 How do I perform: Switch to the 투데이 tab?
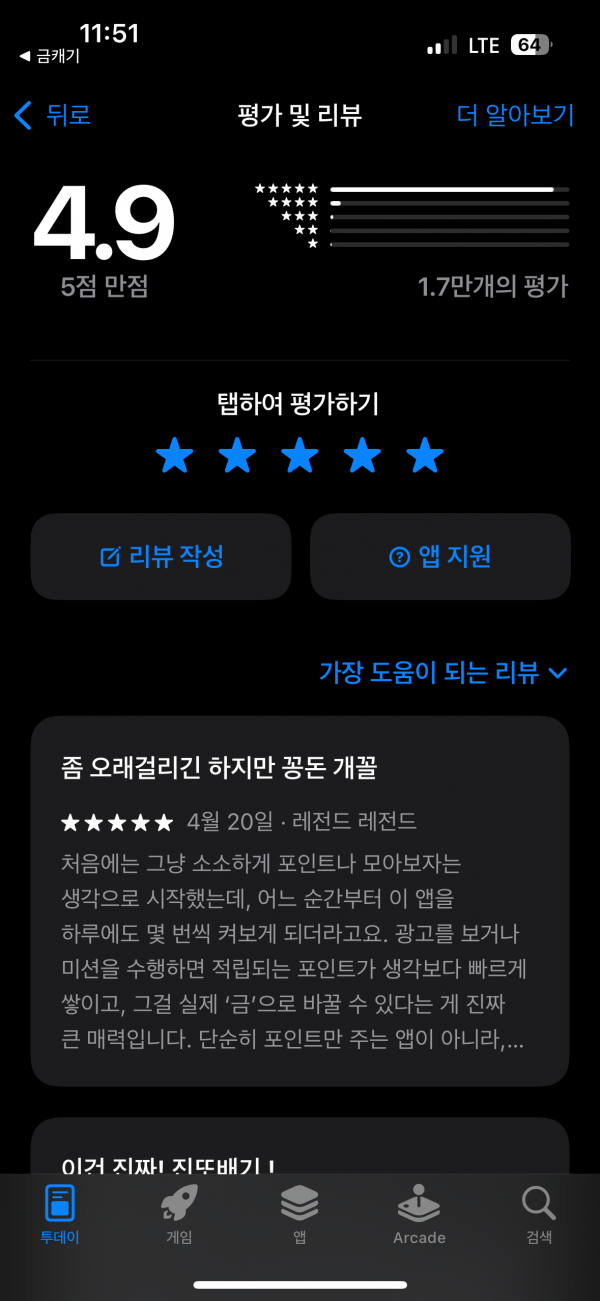point(60,1215)
